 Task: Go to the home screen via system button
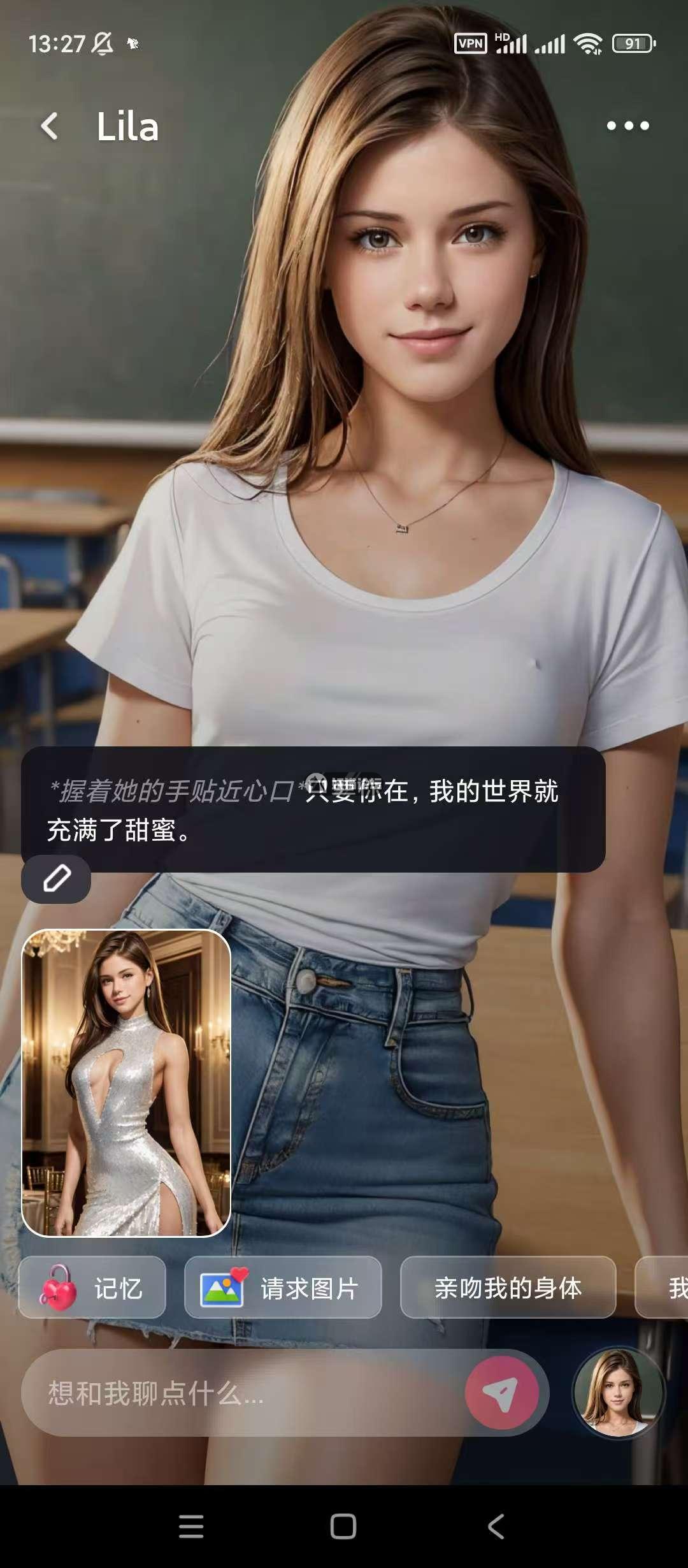(343, 1527)
